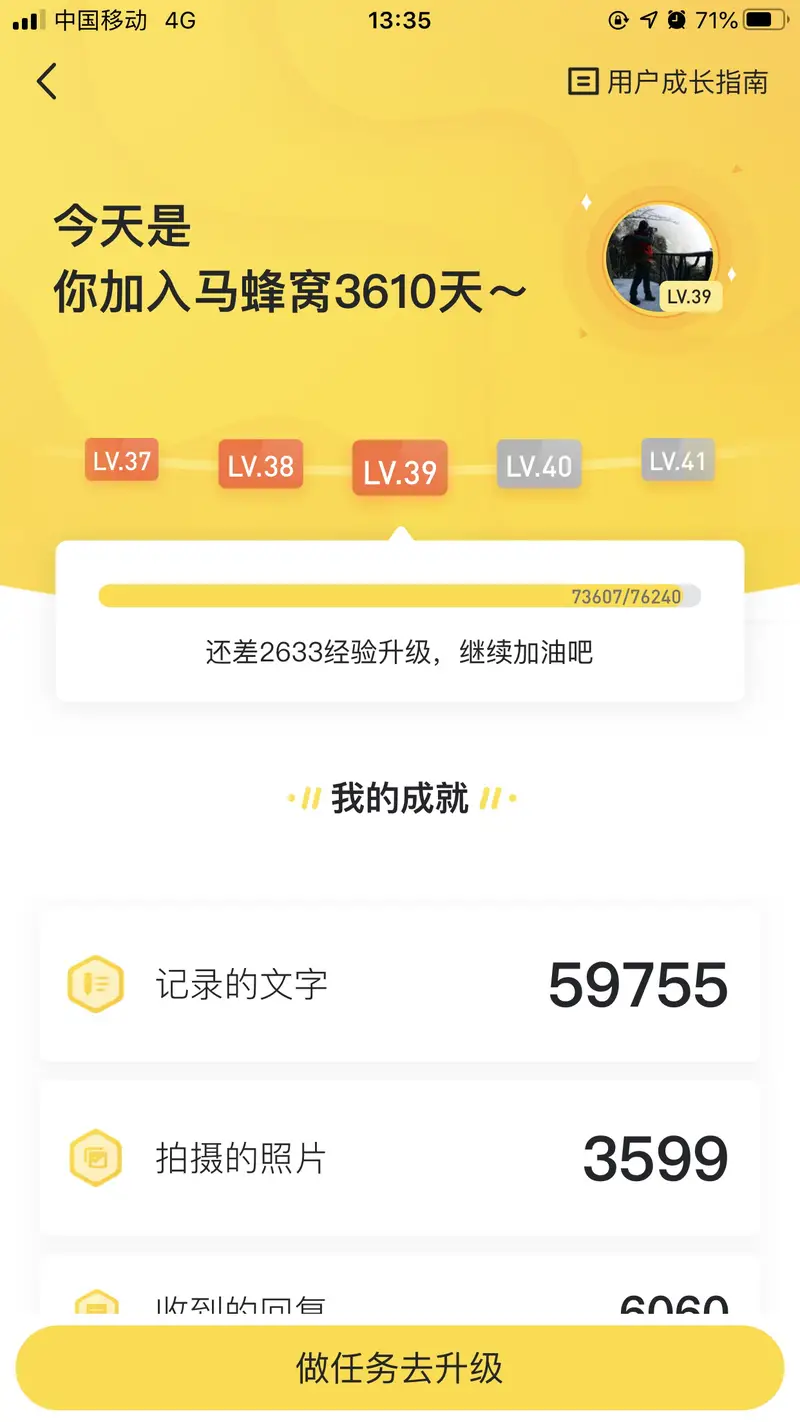Open the 拍摄的照片 achievement card
The width and height of the screenshot is (800, 1422).
pyautogui.click(x=400, y=1159)
